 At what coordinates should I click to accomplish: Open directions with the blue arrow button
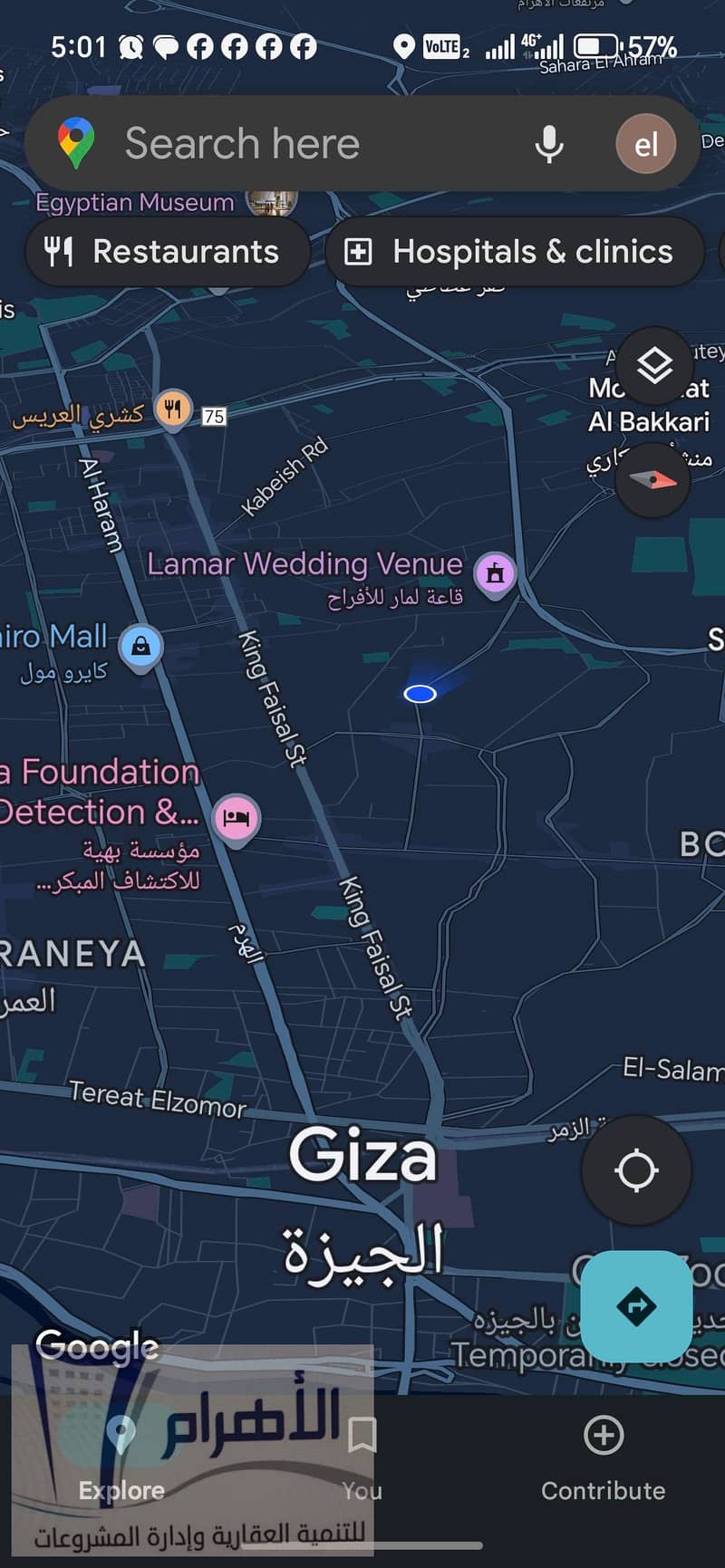coord(636,1306)
